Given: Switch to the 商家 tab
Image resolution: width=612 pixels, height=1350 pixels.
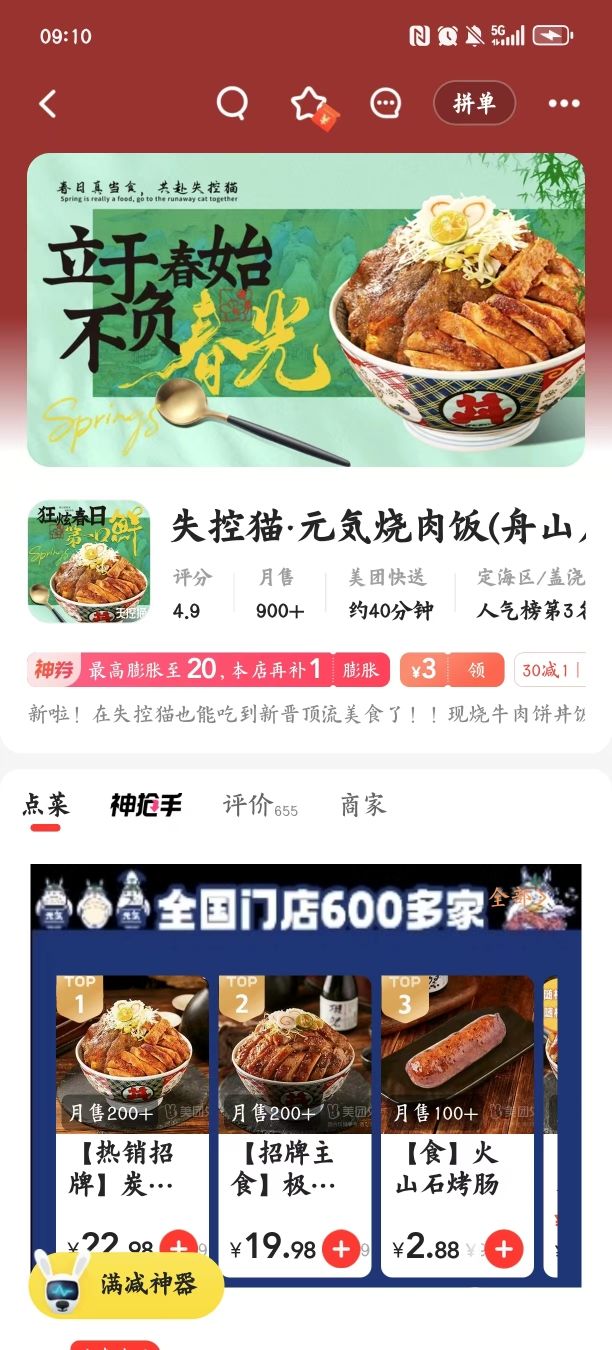Looking at the screenshot, I should (363, 805).
